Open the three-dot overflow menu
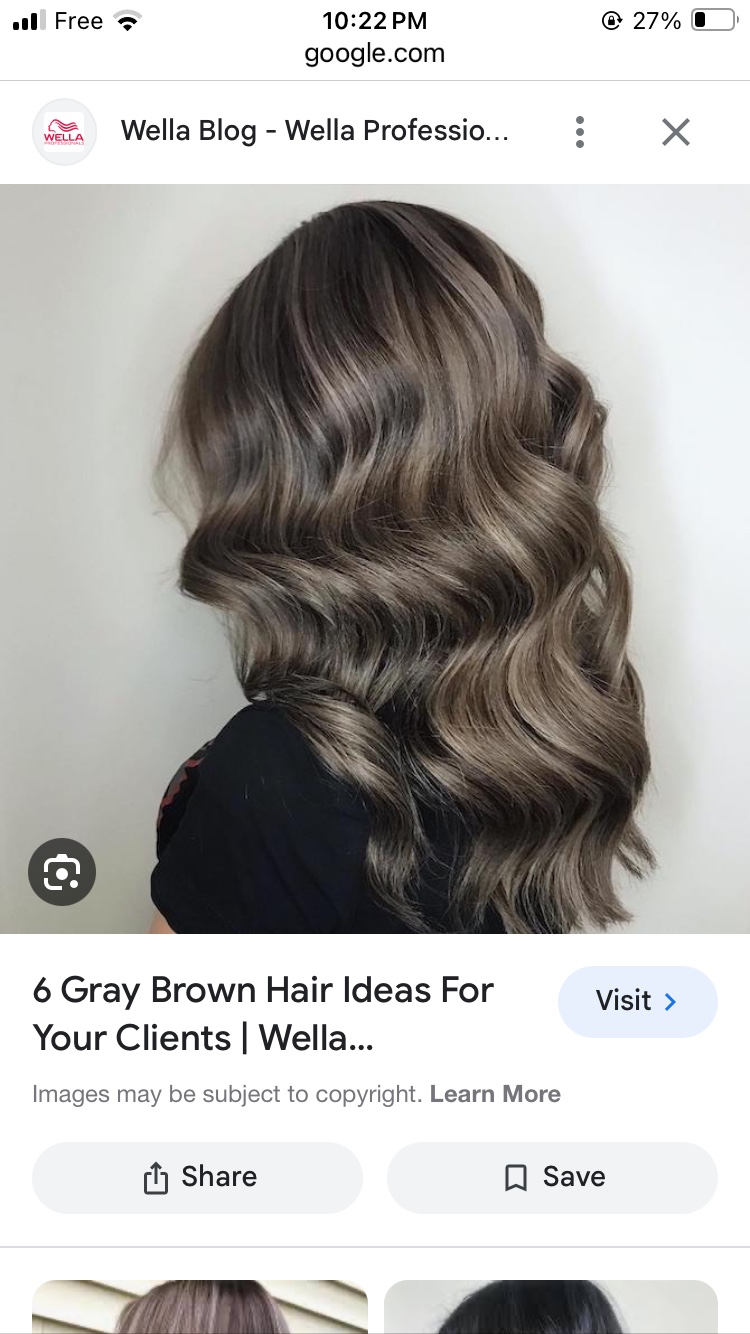Screen dimensions: 750x1334 point(580,132)
